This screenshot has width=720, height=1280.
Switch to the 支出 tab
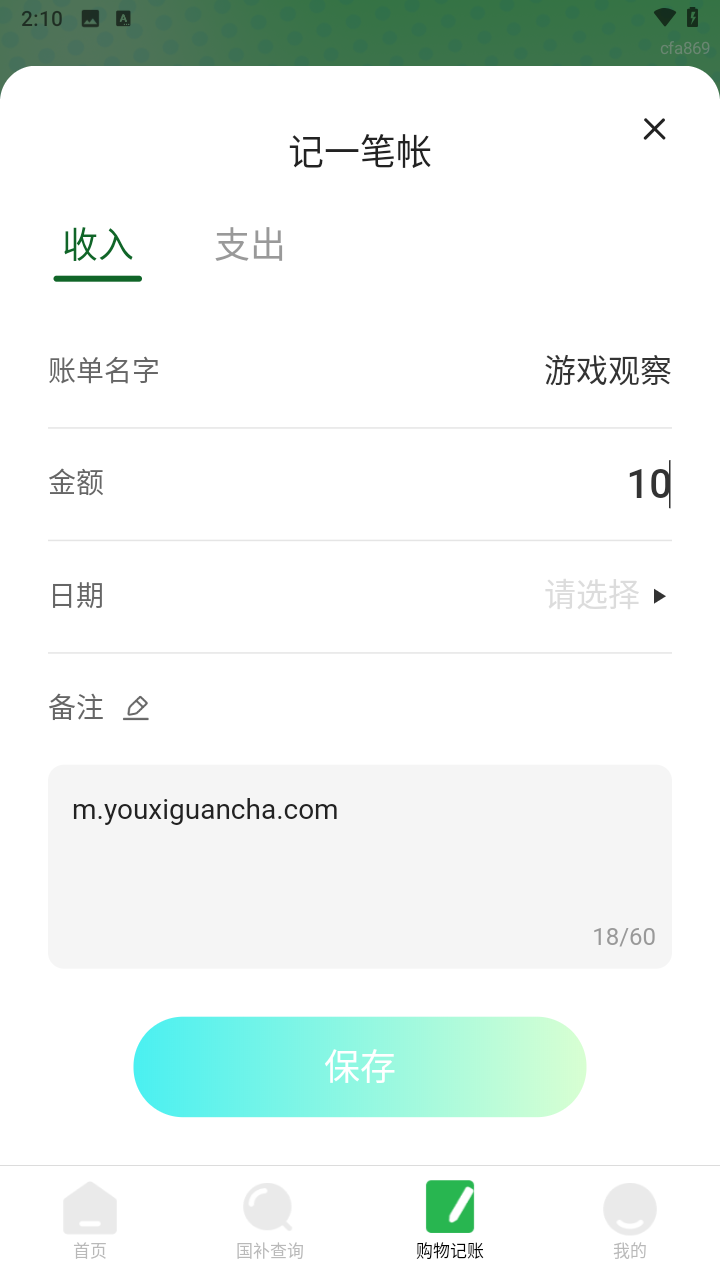[x=250, y=246]
